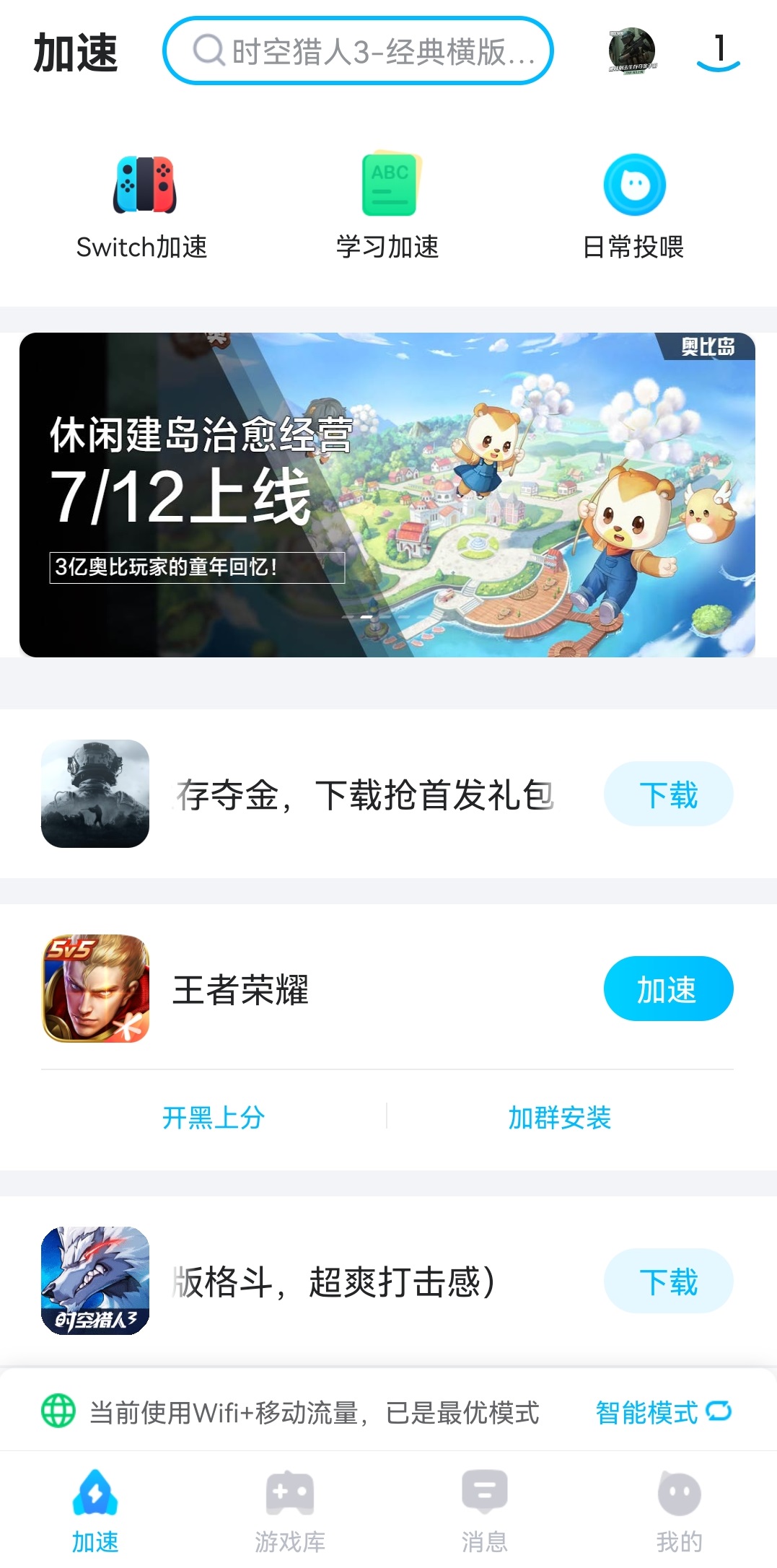The width and height of the screenshot is (777, 1568).
Task: Open the download manager icon showing 1
Action: tap(718, 52)
